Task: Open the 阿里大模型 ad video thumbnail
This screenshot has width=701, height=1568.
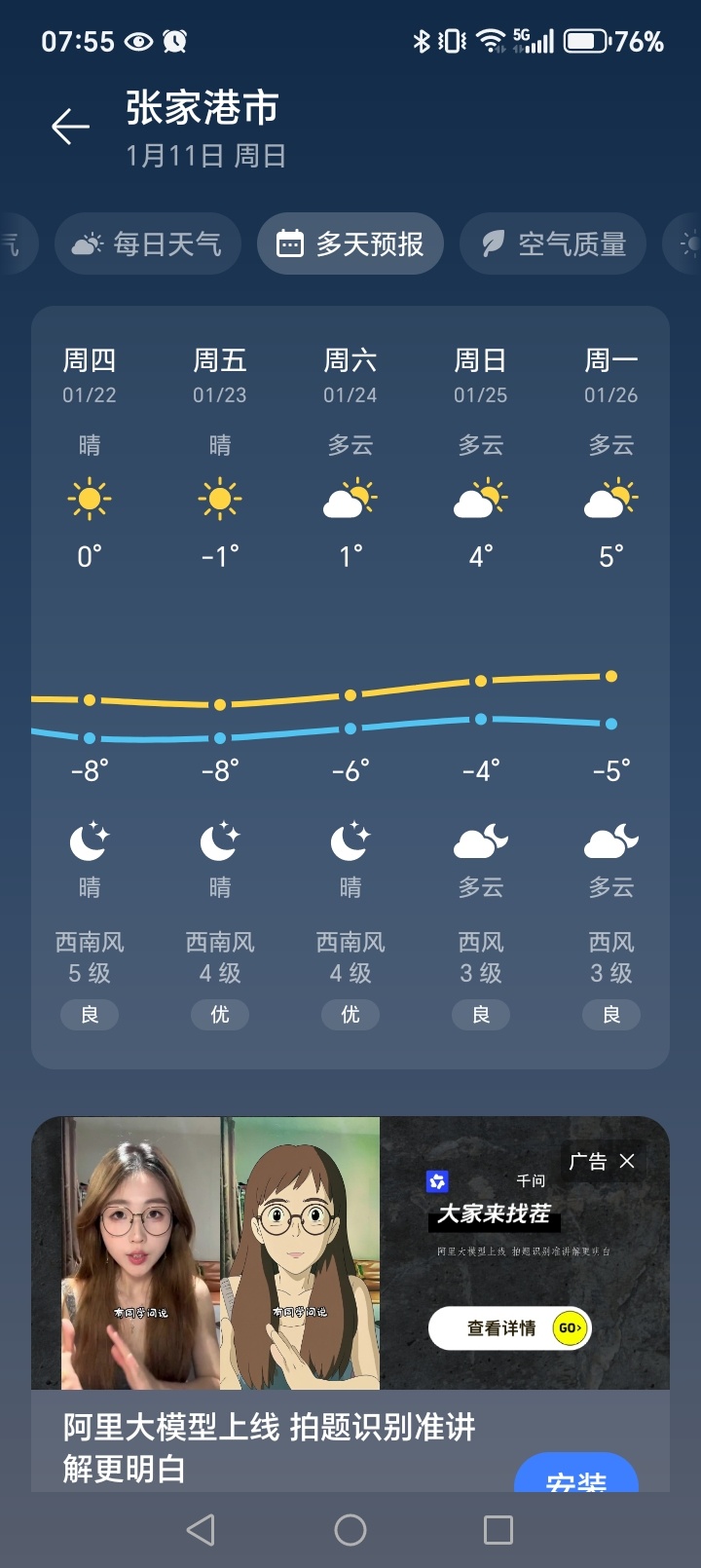Action: (x=222, y=1252)
